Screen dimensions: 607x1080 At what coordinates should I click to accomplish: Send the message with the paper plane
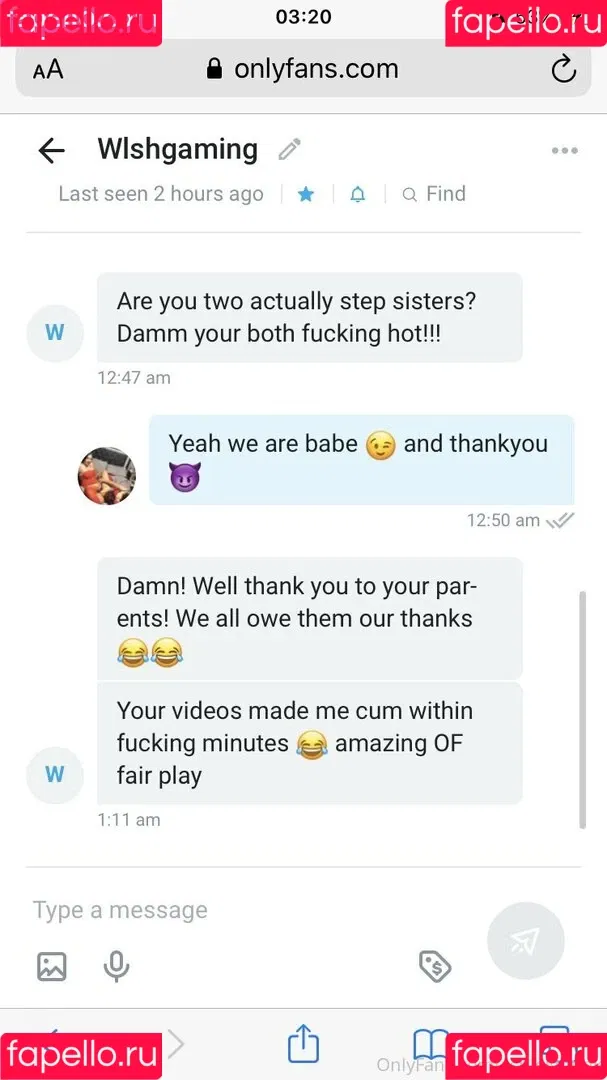point(525,940)
